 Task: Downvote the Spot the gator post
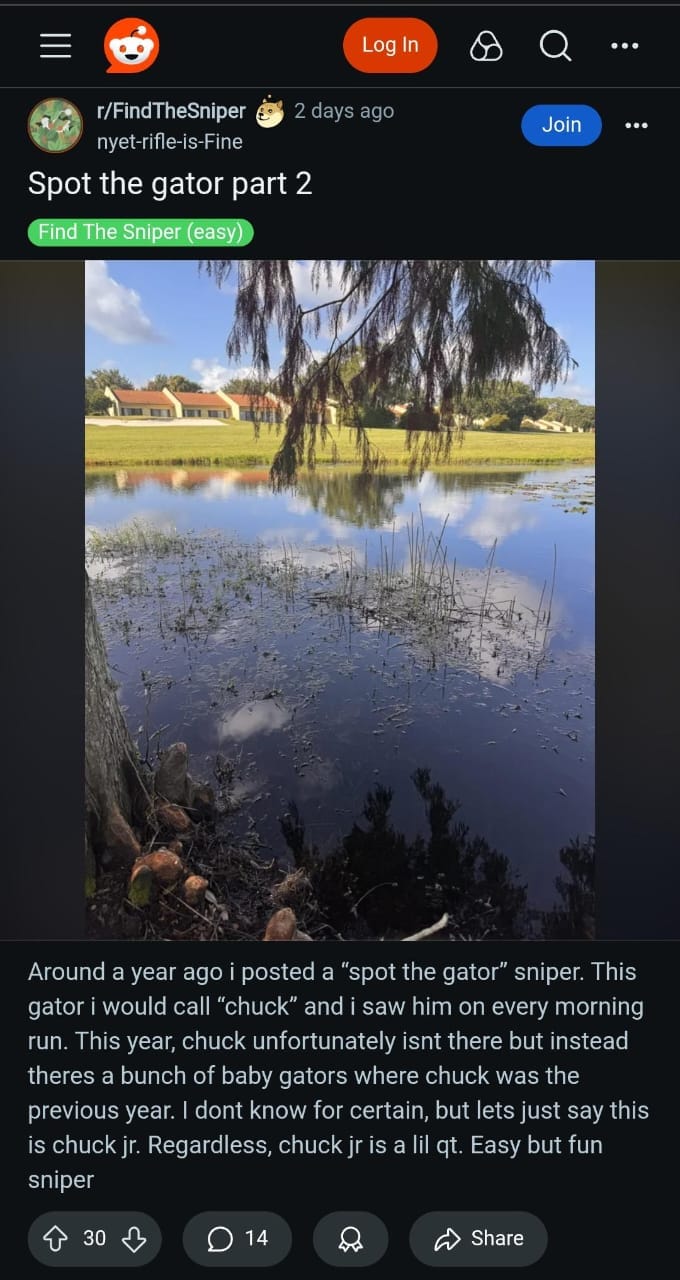[x=133, y=1238]
